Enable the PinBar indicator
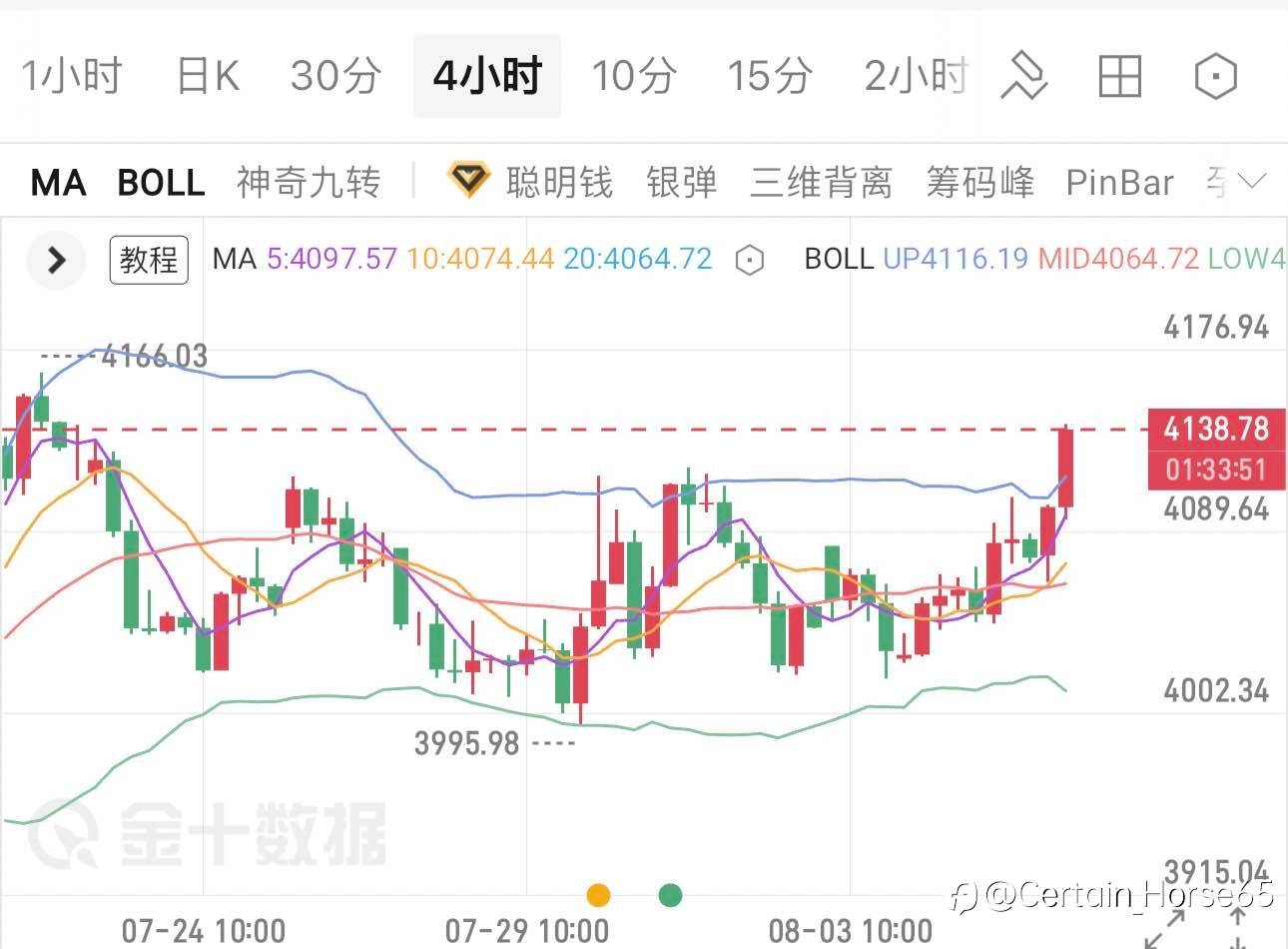The image size is (1288, 949). pyautogui.click(x=1119, y=183)
